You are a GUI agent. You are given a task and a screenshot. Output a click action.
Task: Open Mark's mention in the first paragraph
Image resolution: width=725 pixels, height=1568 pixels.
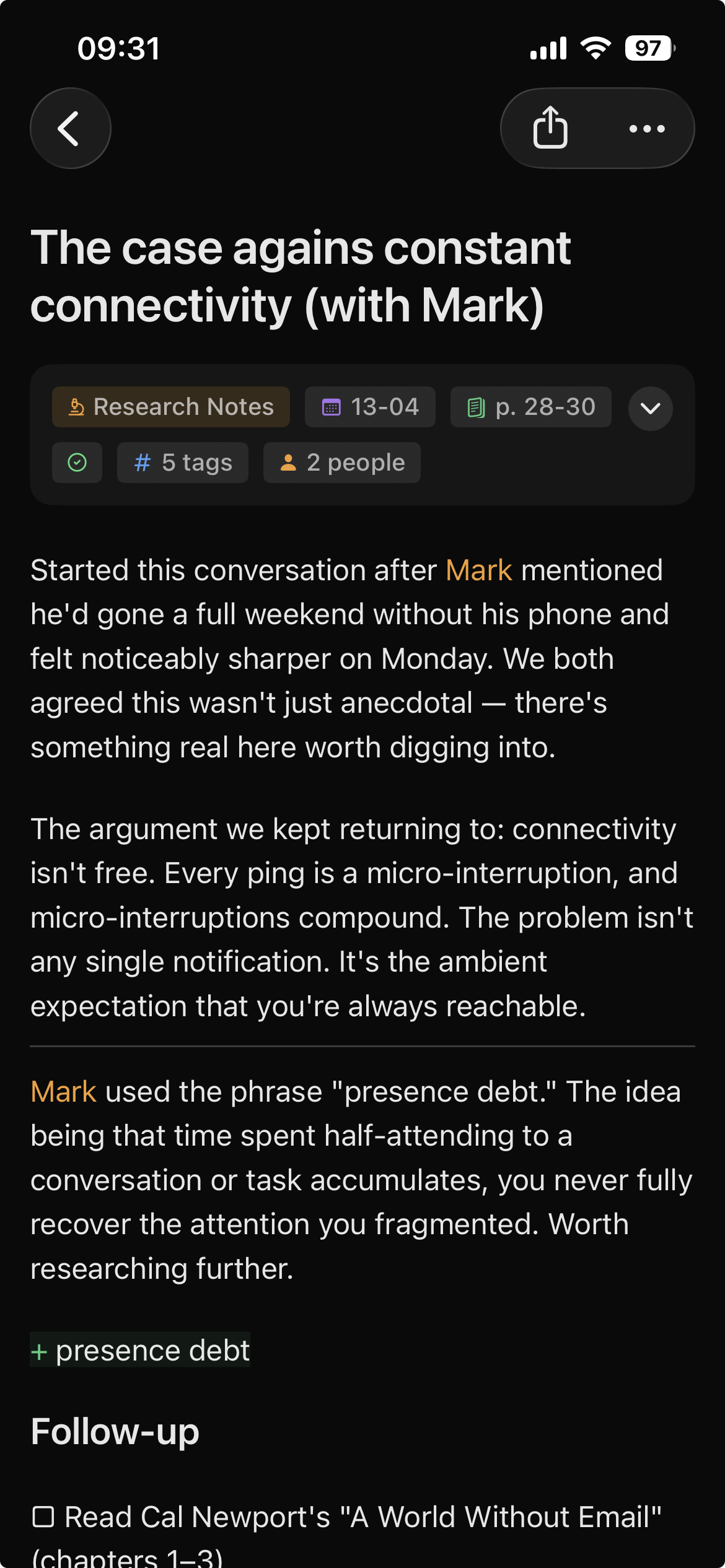click(479, 570)
